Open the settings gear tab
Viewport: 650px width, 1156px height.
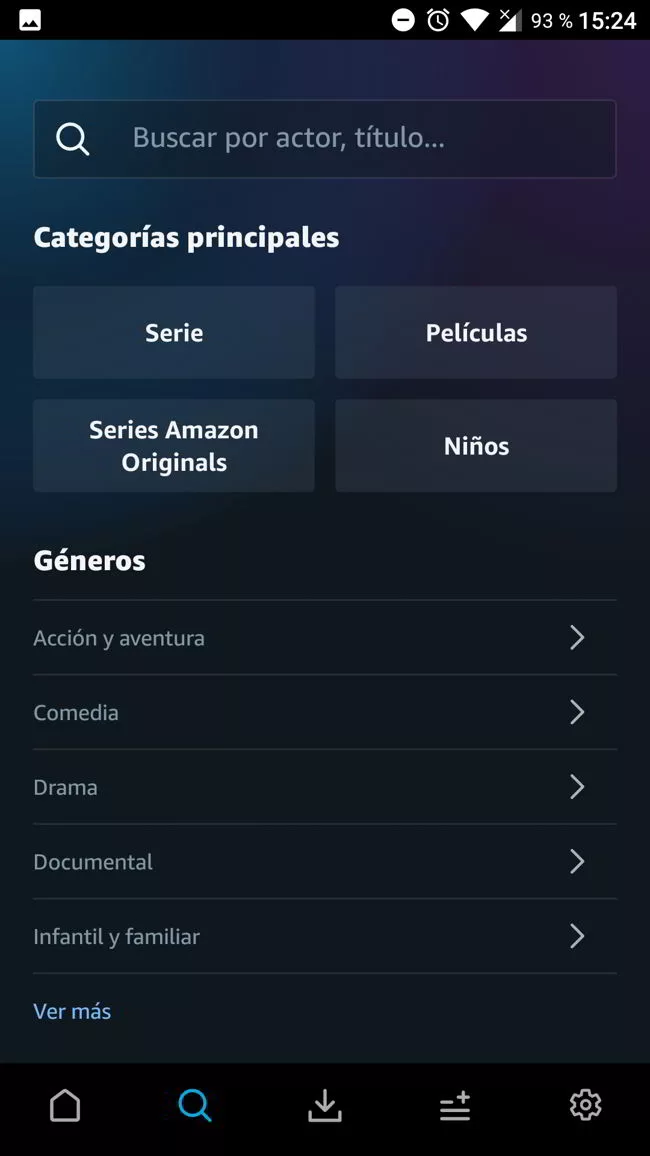coord(585,1105)
